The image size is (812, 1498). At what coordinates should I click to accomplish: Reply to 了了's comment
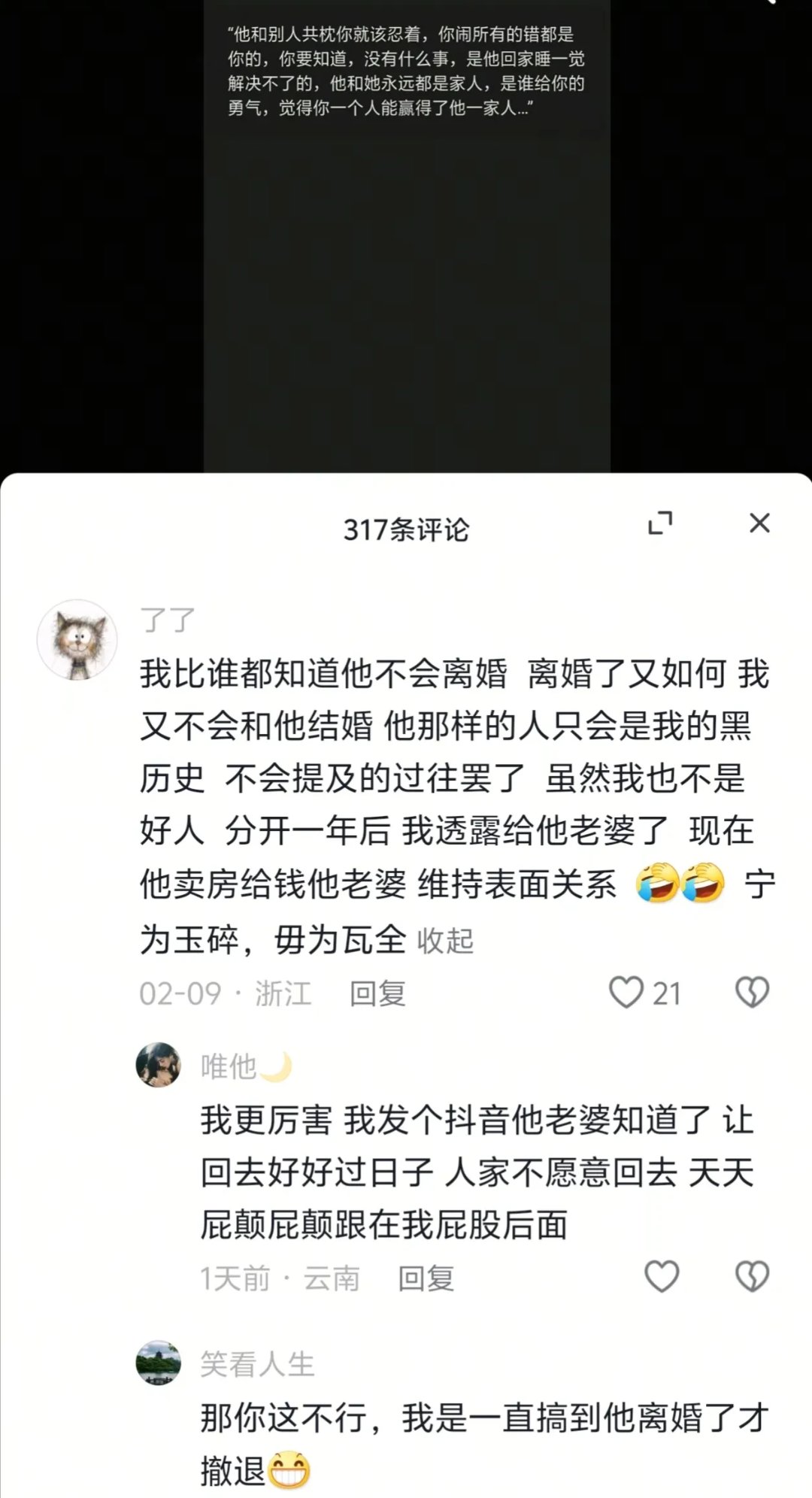point(377,993)
